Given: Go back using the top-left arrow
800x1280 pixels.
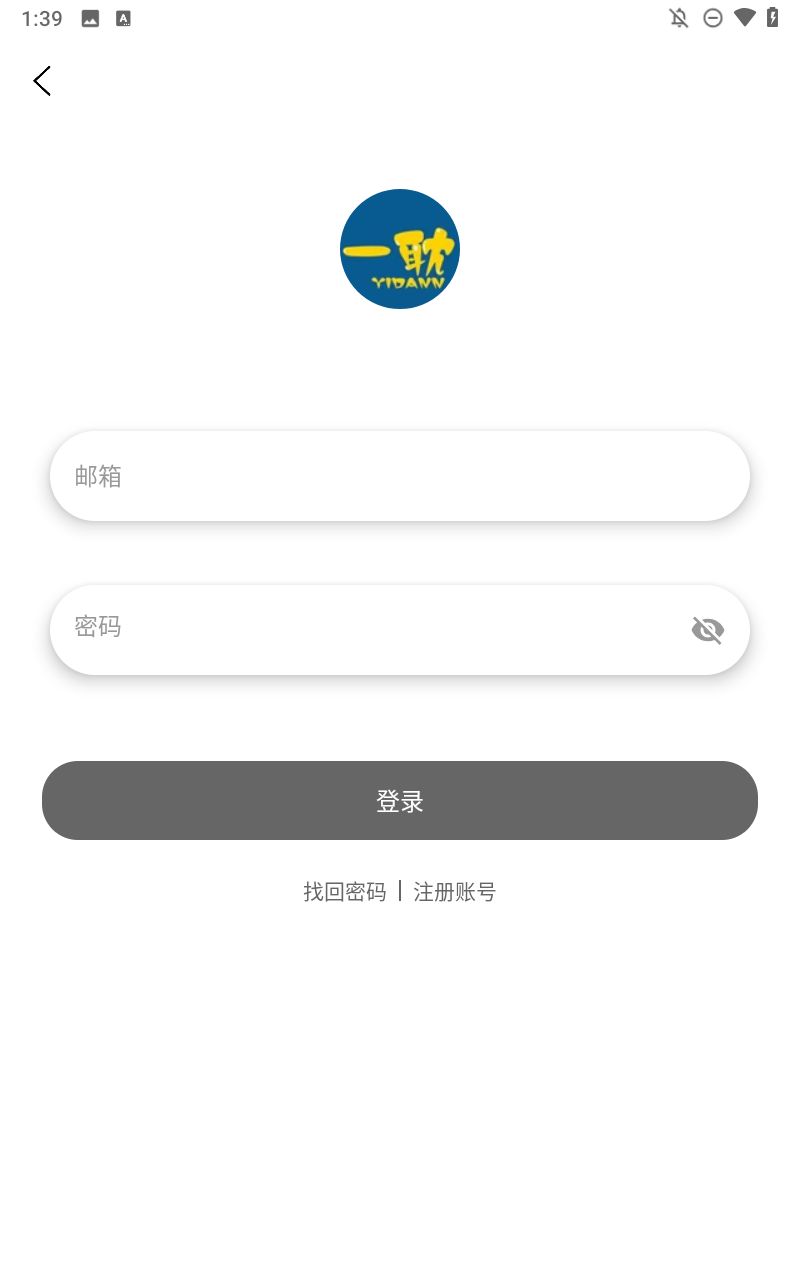Looking at the screenshot, I should (x=42, y=81).
